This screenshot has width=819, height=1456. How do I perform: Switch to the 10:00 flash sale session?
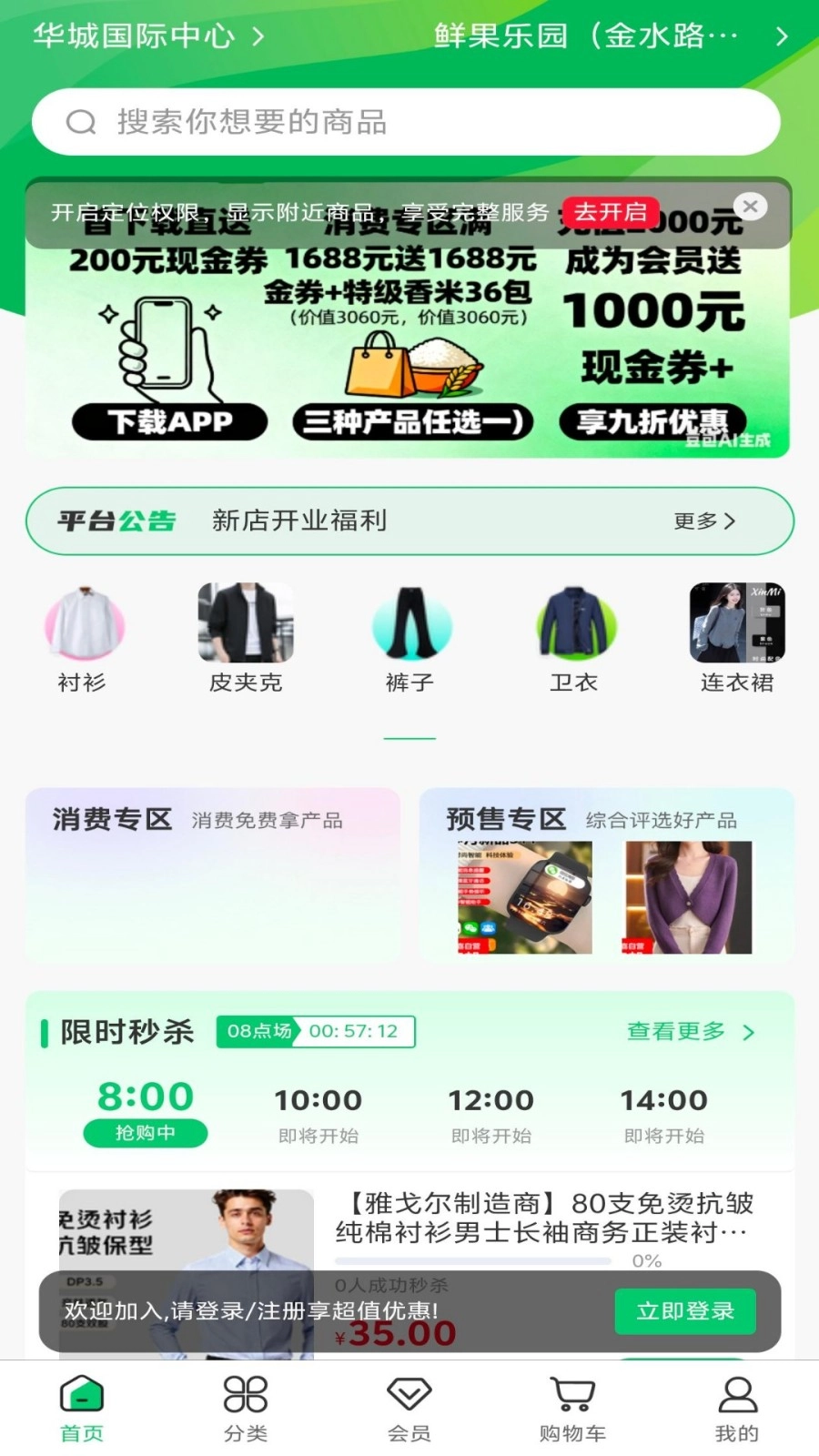point(318,1114)
